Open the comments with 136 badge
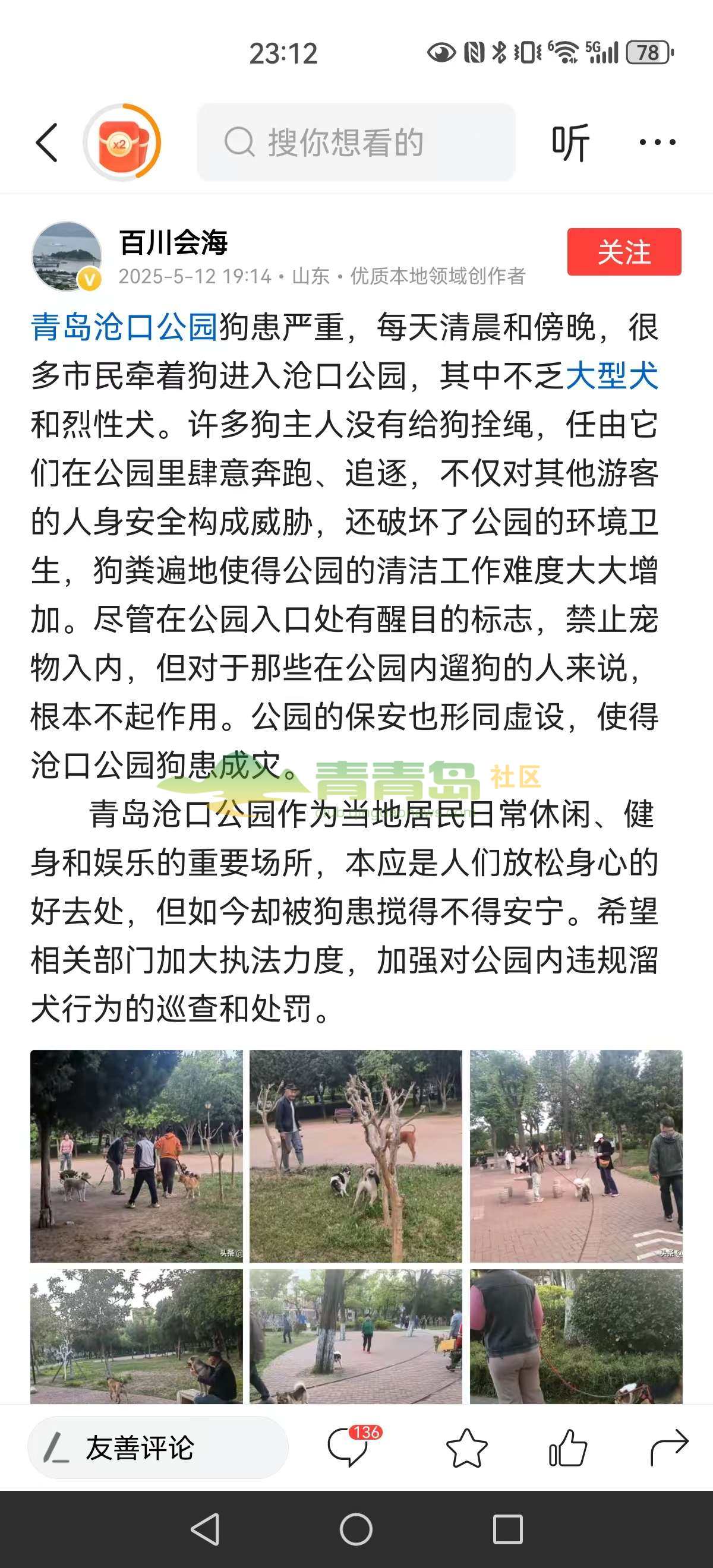713x1568 pixels. point(349,1447)
